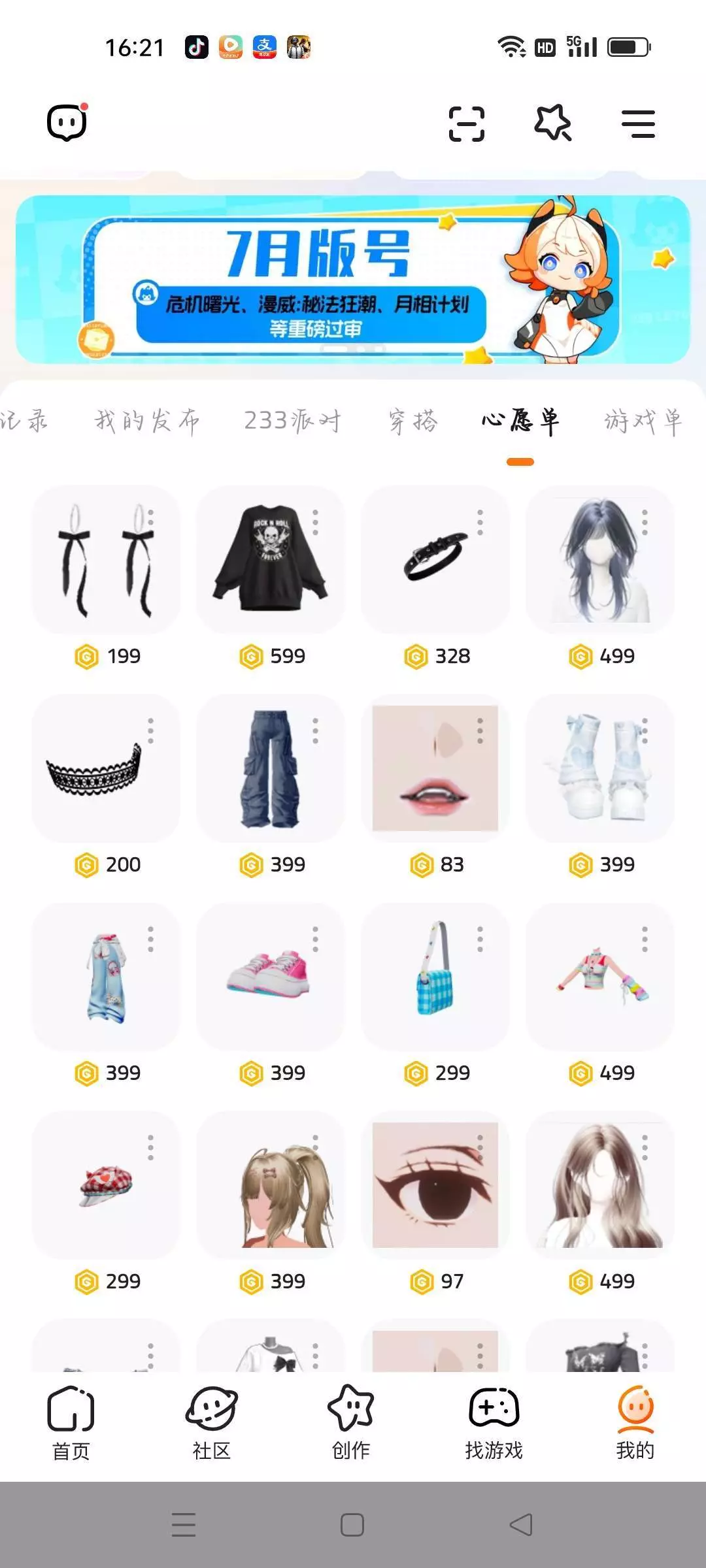Switch to the 233派对 tab
This screenshot has height=1568, width=706.
click(x=293, y=421)
